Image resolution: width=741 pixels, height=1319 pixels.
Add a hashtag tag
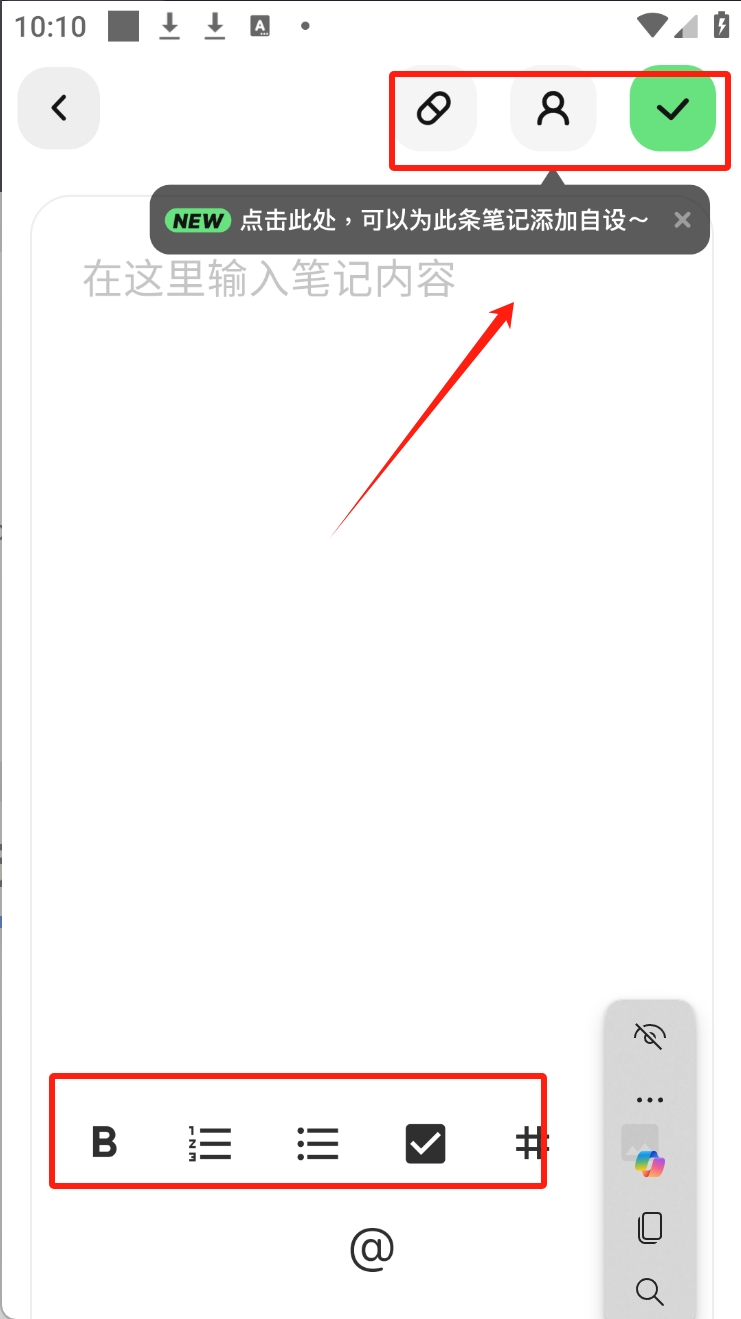pyautogui.click(x=531, y=1142)
